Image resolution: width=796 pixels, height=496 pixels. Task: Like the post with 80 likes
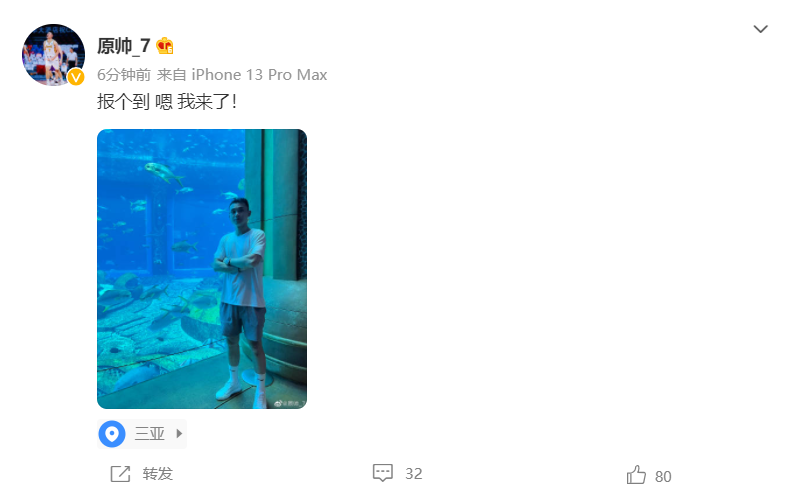pos(648,475)
